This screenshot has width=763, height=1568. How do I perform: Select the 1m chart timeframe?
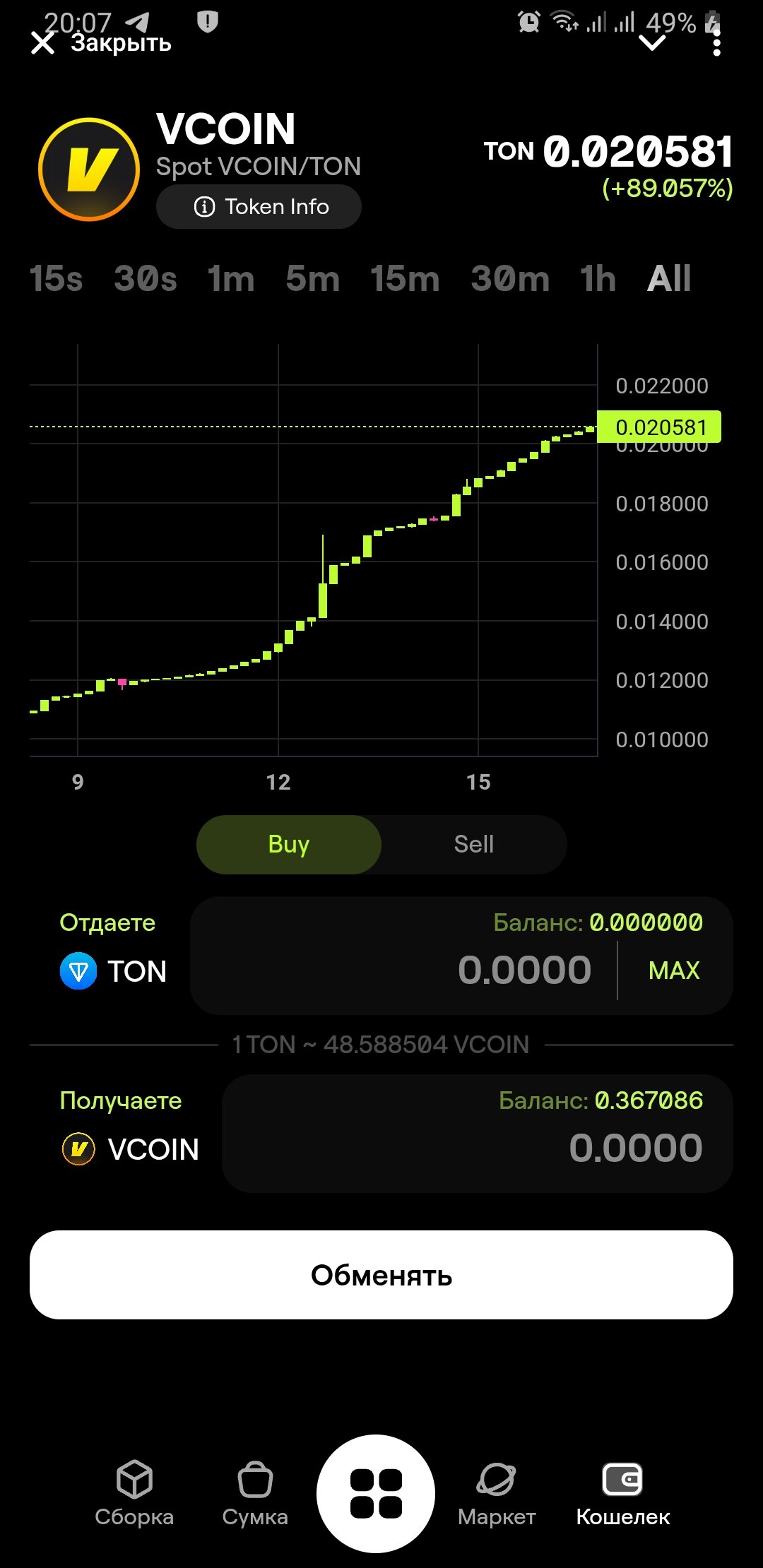(x=231, y=278)
